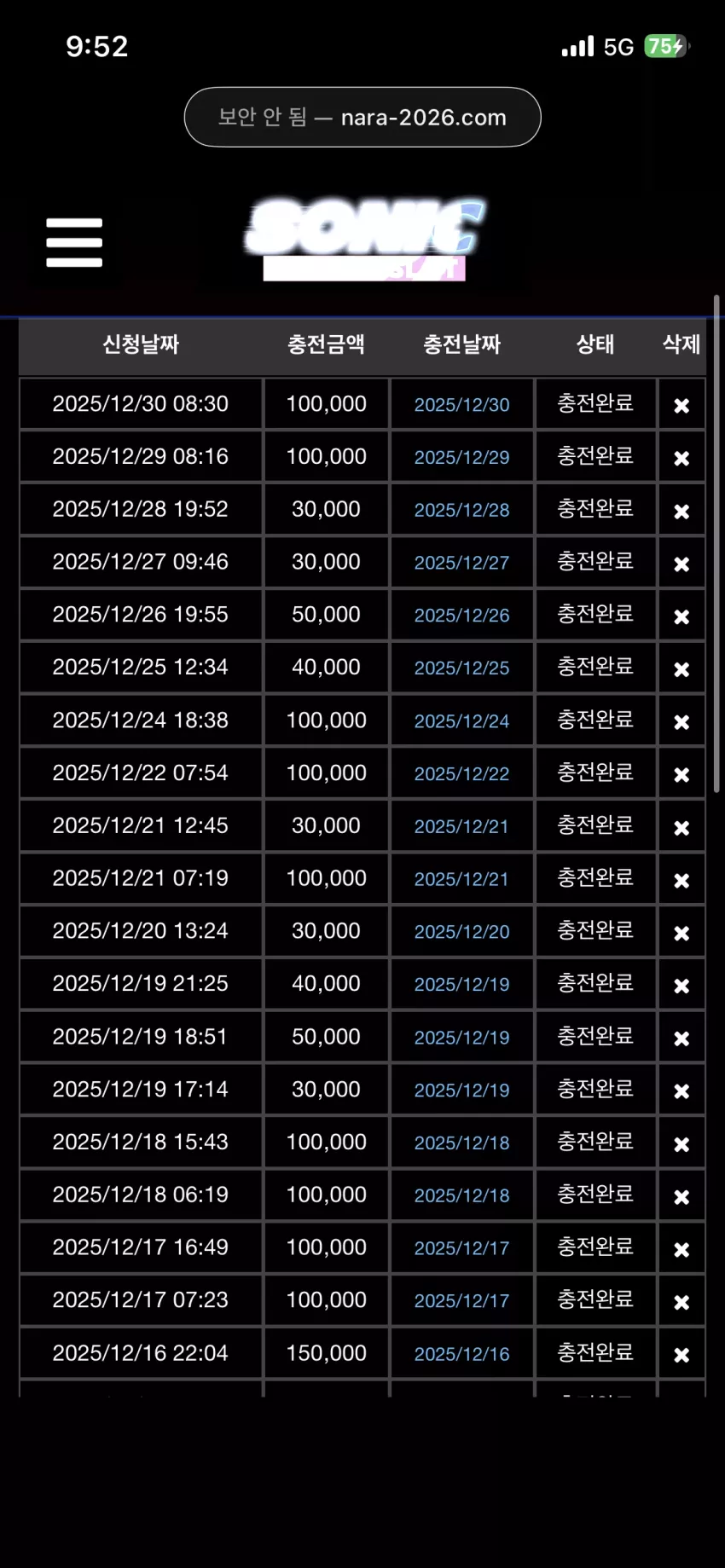725x1568 pixels.
Task: Delete the 2025/12/26 19:55 row
Action: click(x=681, y=616)
